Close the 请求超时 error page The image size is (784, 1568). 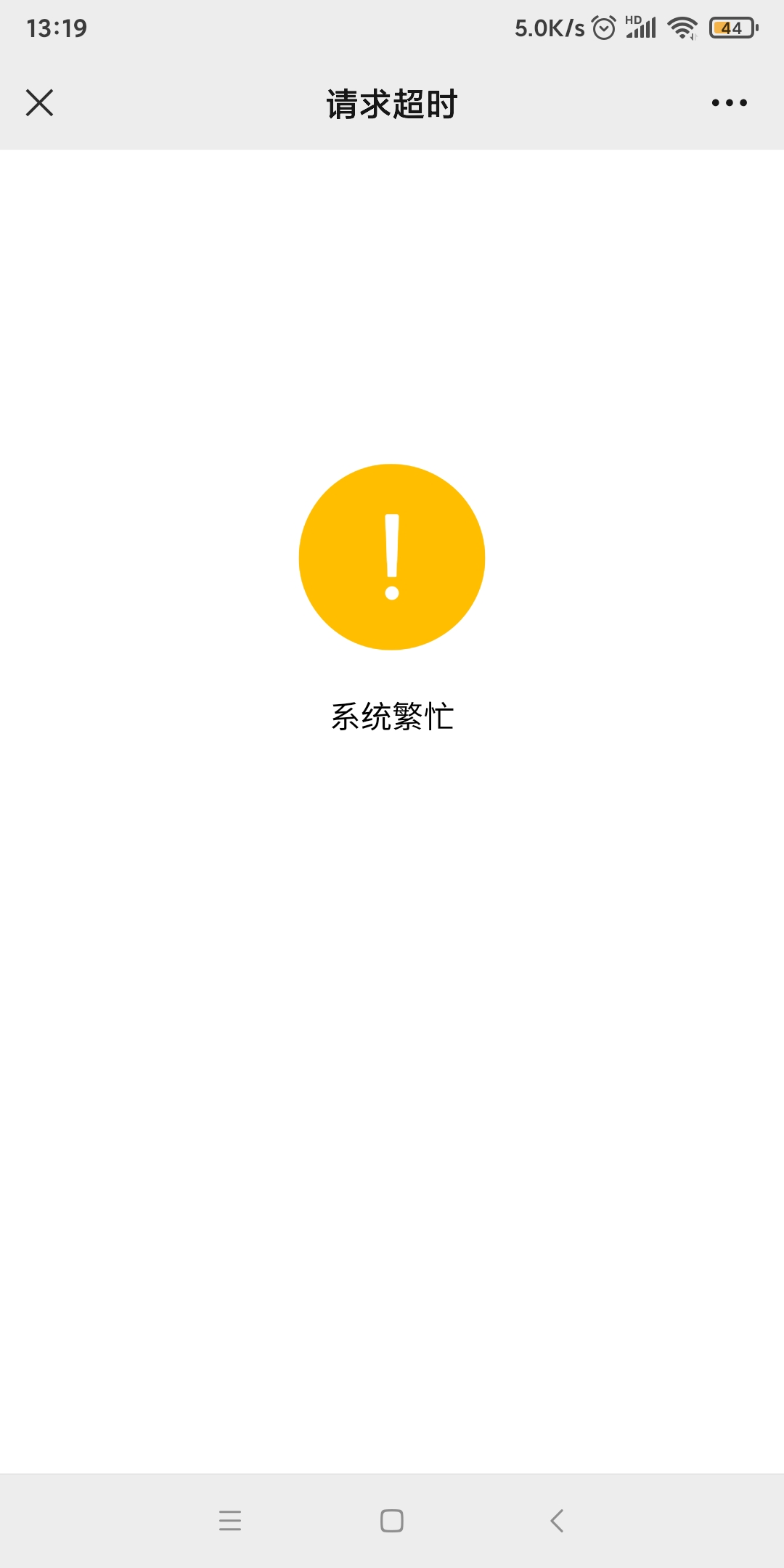39,102
